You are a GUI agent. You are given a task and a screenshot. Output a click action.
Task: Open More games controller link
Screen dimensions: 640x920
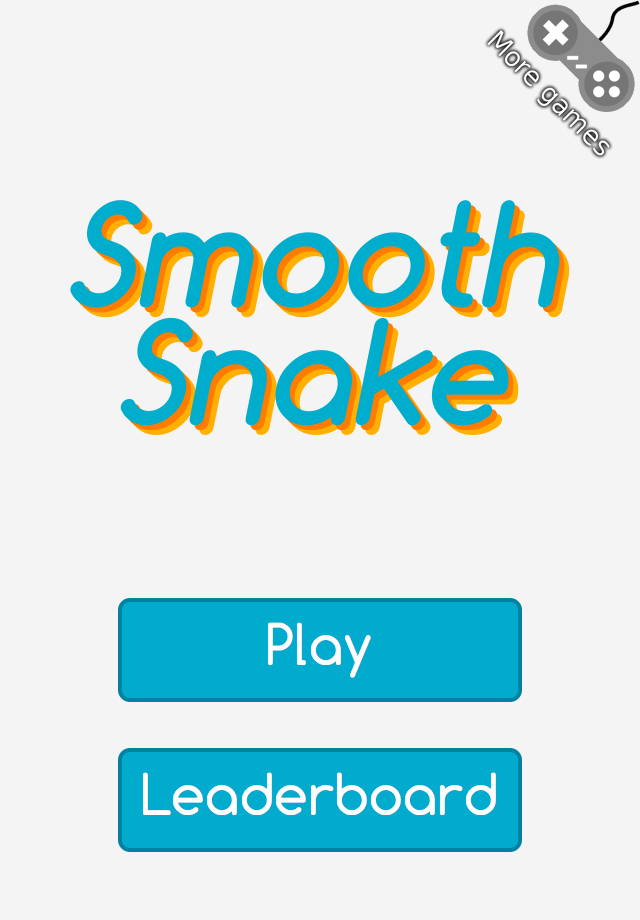click(x=579, y=58)
